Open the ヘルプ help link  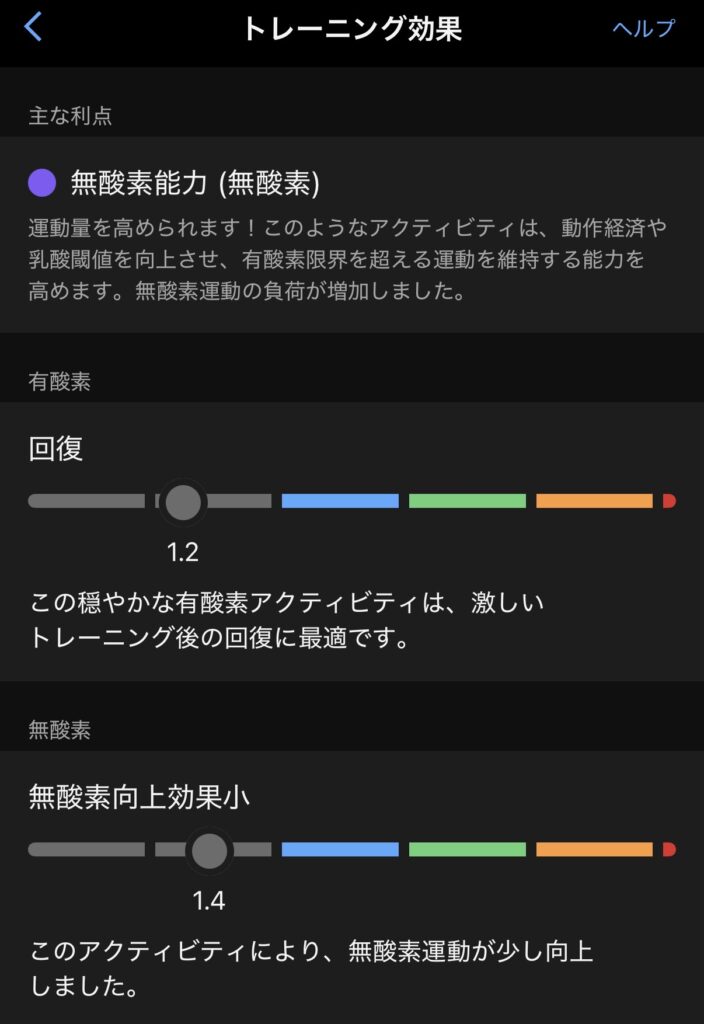coord(643,28)
